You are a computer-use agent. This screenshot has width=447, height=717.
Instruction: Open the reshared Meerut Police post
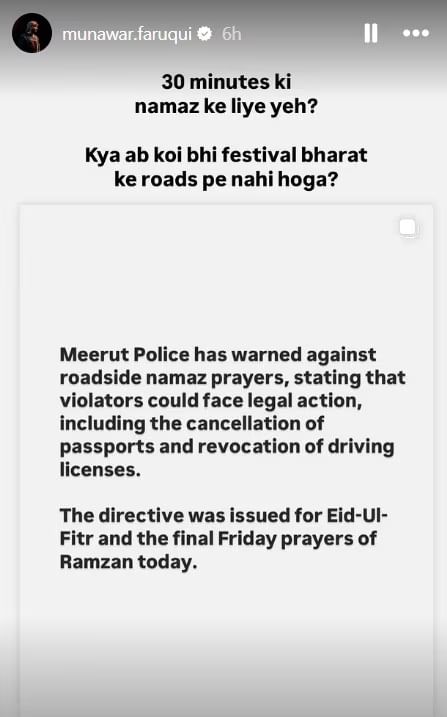tap(226, 460)
